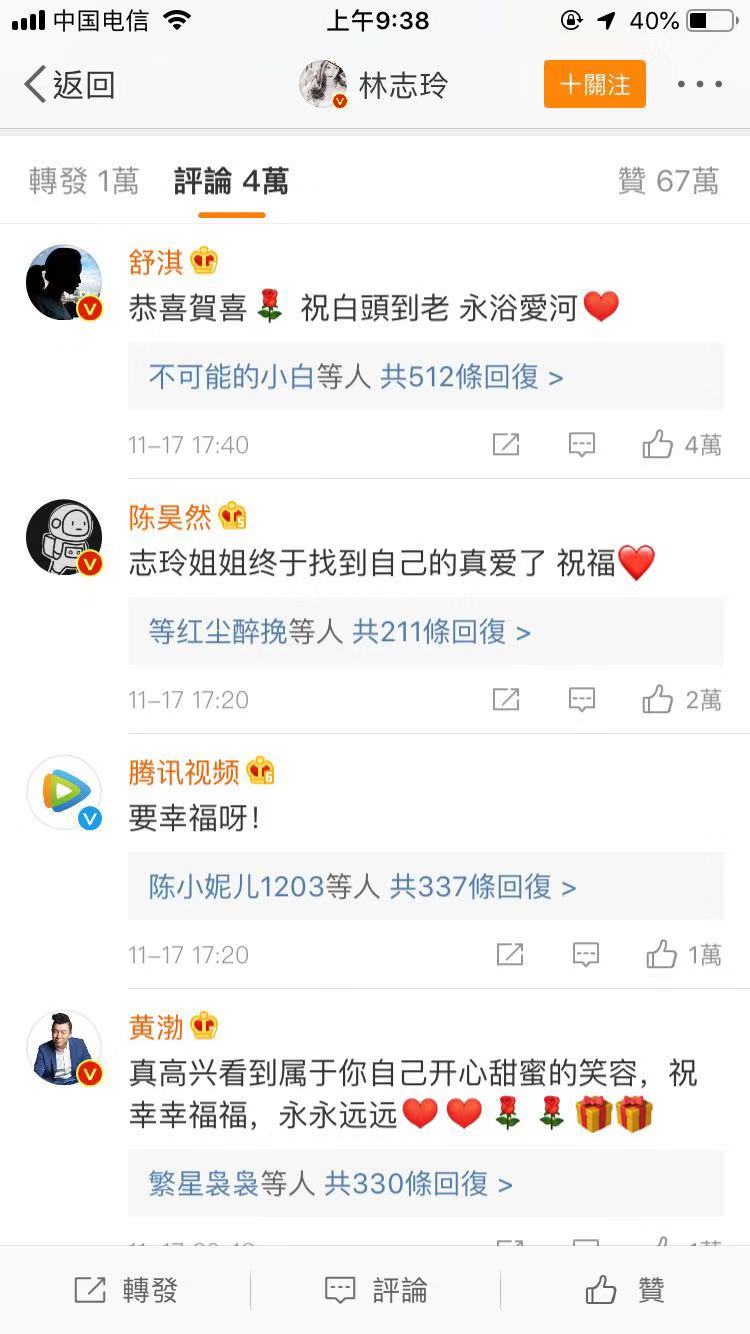
Task: Repost 陈昊然's comment
Action: pos(506,700)
